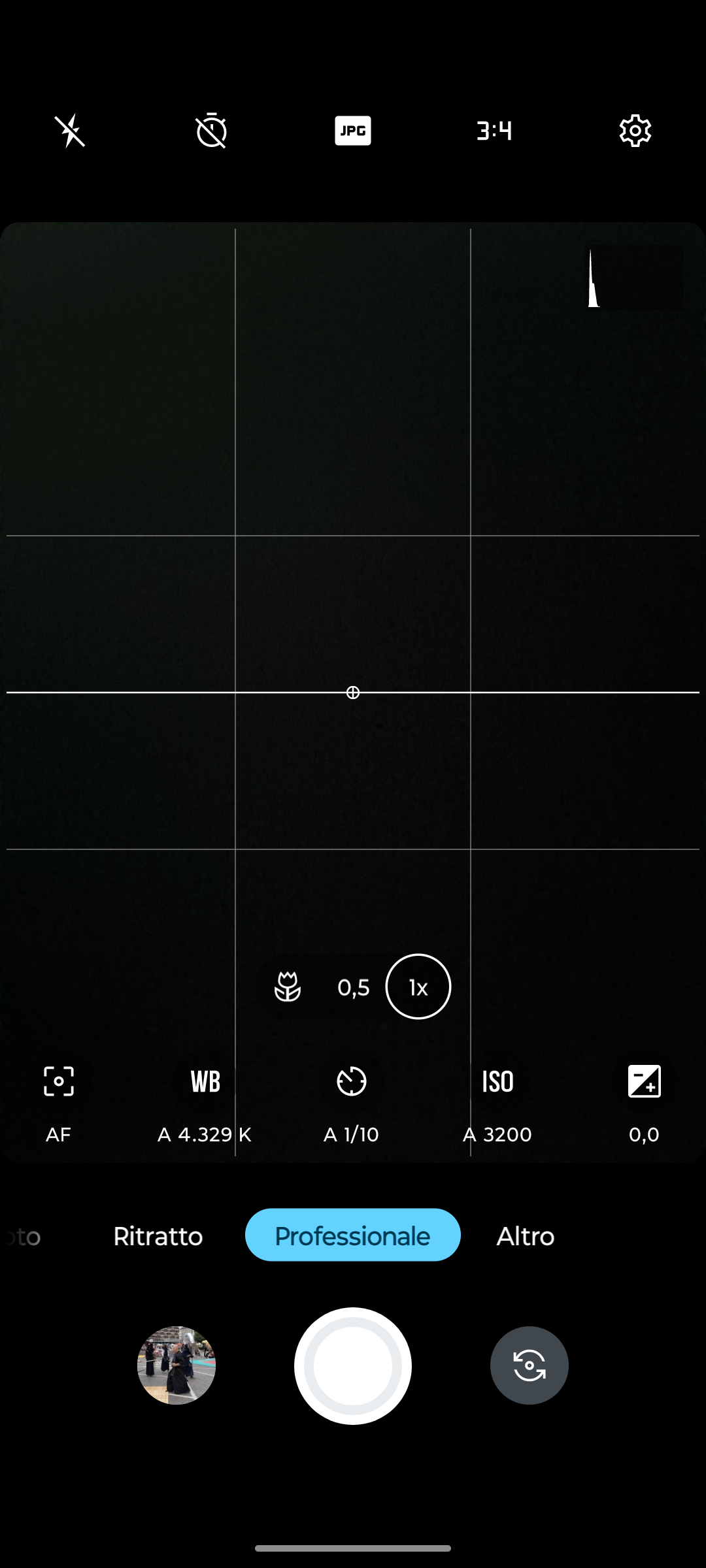Switch to 0,5 ultra-wide zoom

(354, 987)
